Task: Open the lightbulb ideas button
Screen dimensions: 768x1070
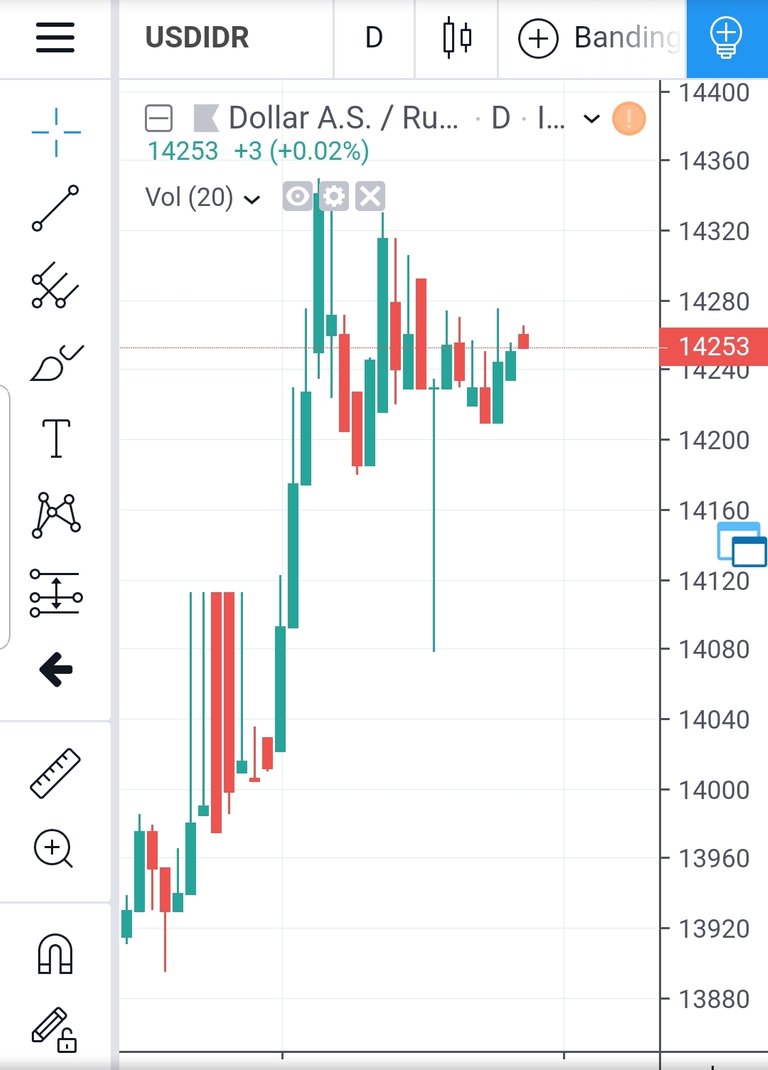Action: point(726,38)
